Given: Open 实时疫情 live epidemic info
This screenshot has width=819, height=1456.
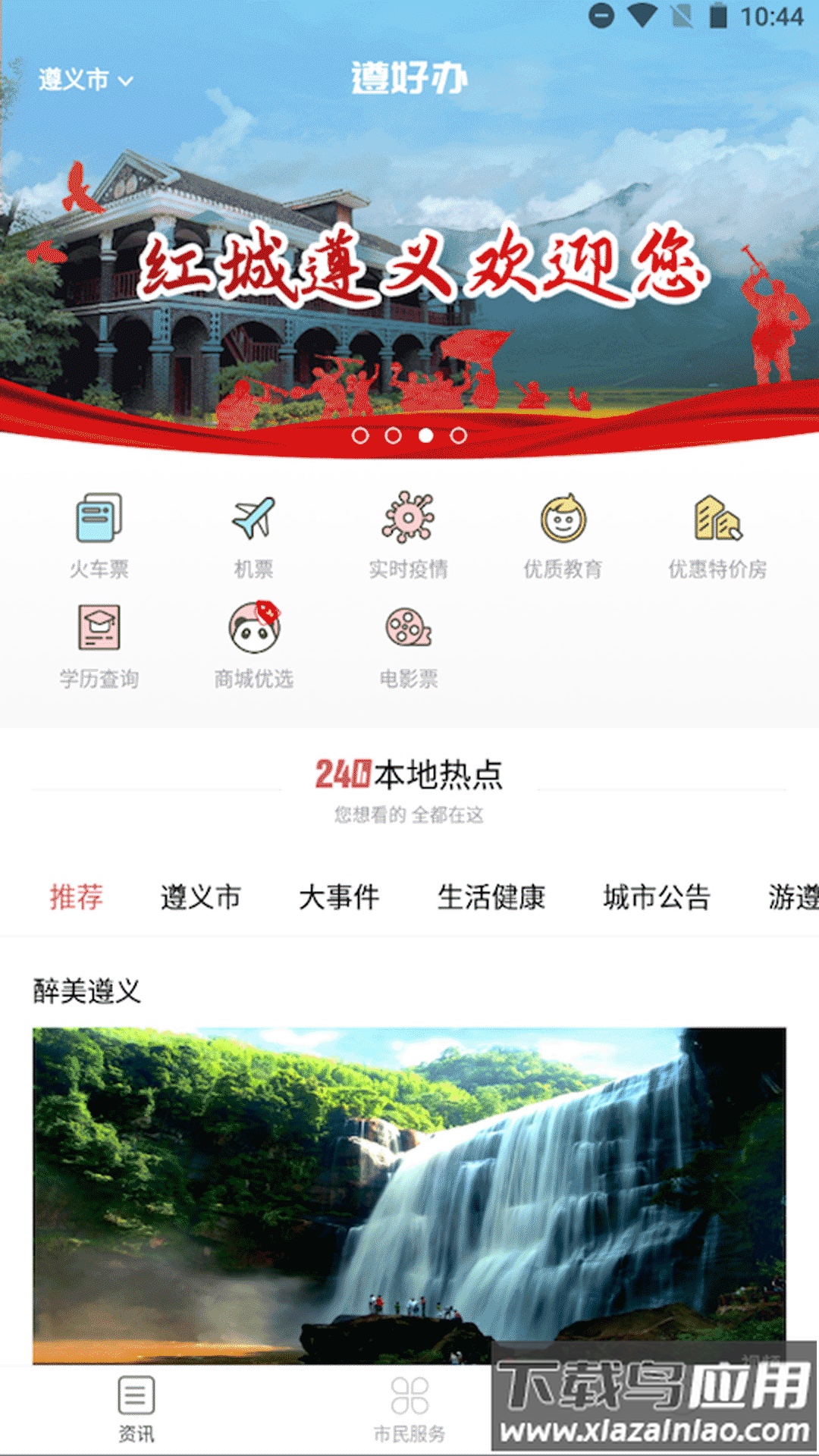Looking at the screenshot, I should tap(408, 535).
